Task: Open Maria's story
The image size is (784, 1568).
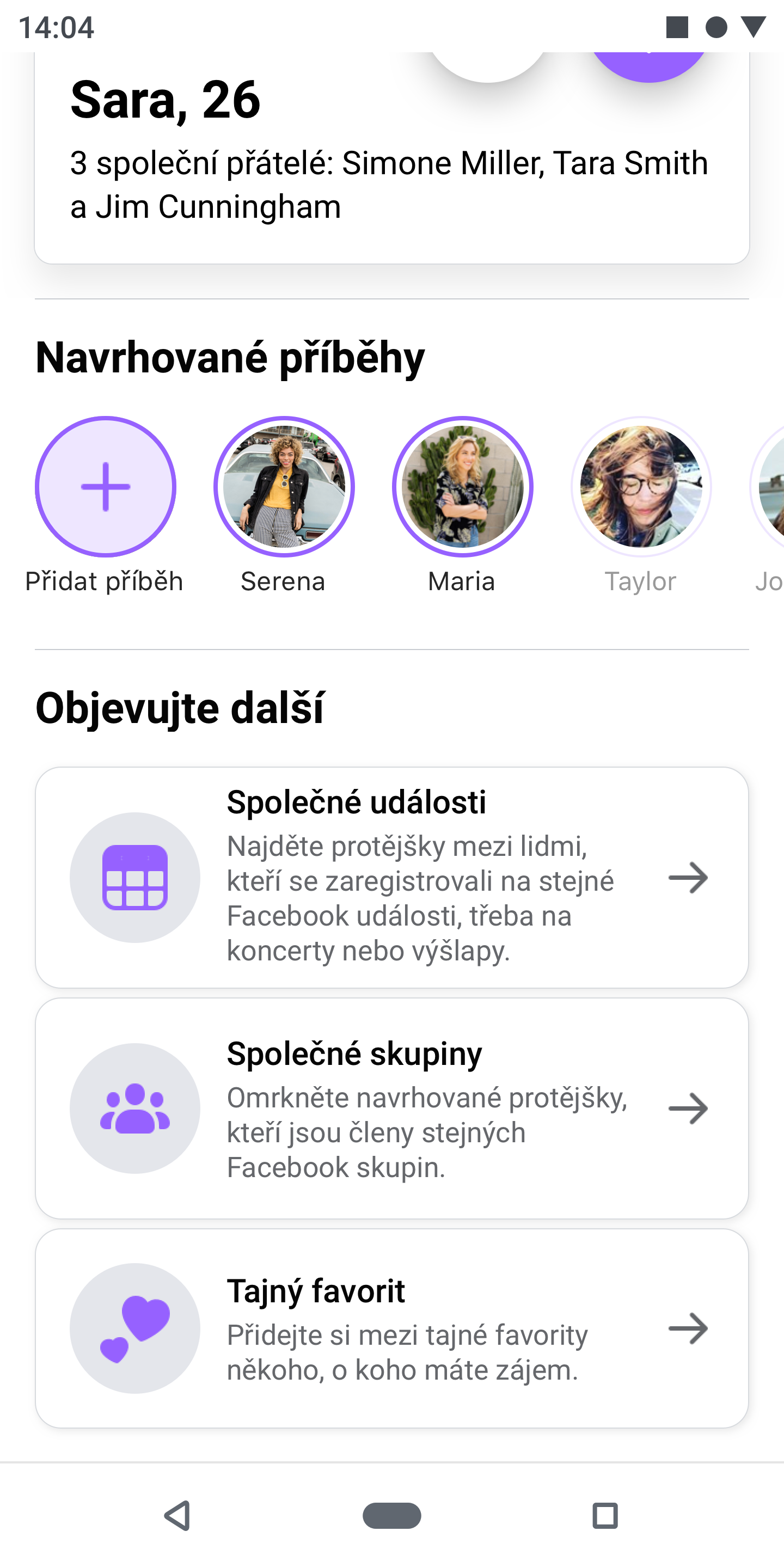Action: pos(462,486)
